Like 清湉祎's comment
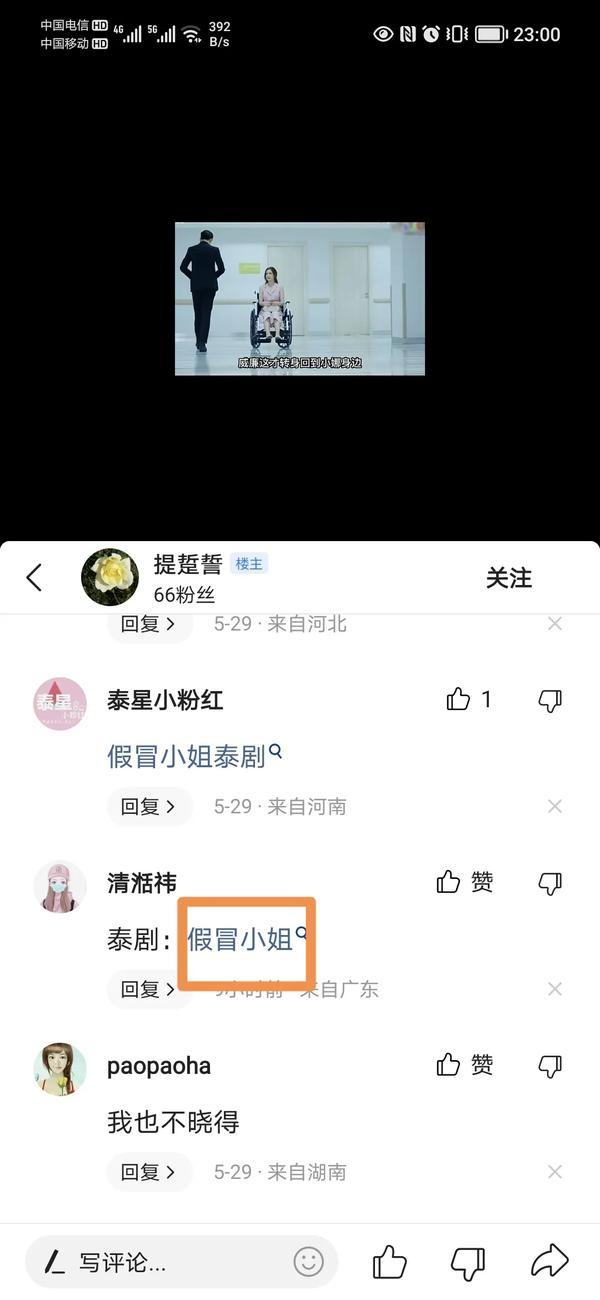600x1300 pixels. point(449,882)
